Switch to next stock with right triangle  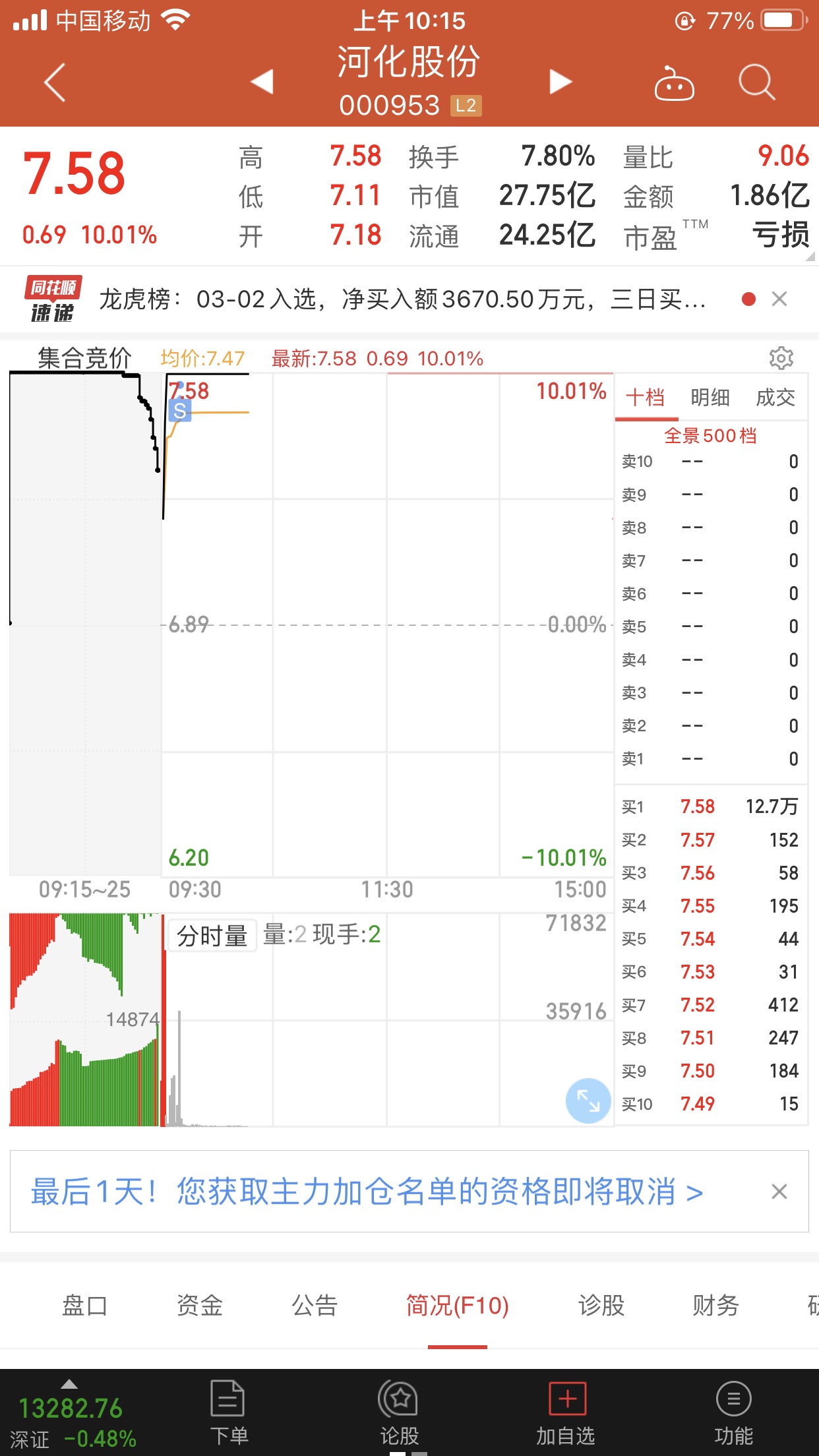560,82
